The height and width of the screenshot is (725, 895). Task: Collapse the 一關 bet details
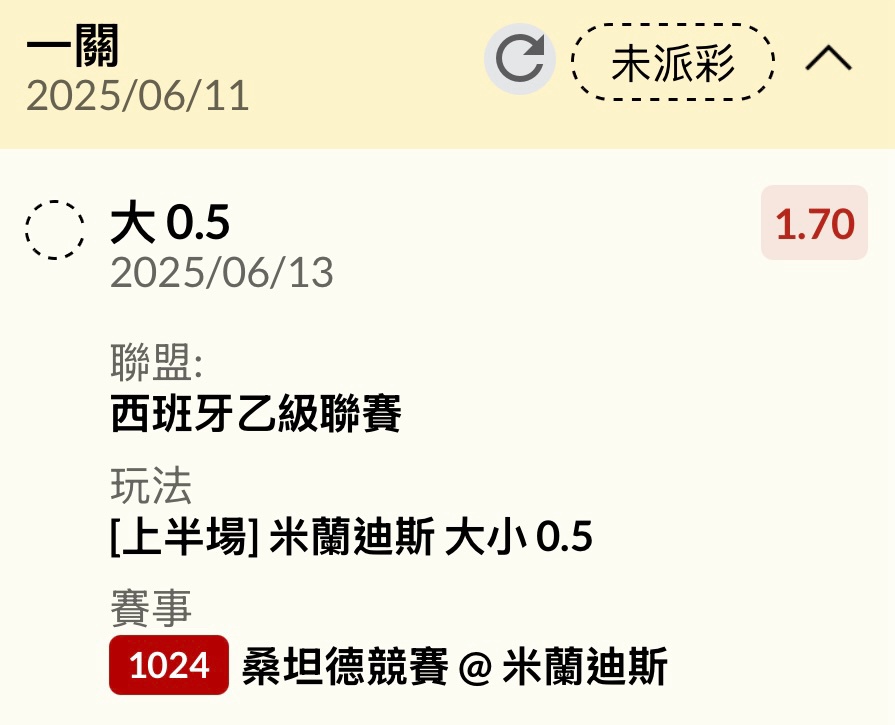828,61
